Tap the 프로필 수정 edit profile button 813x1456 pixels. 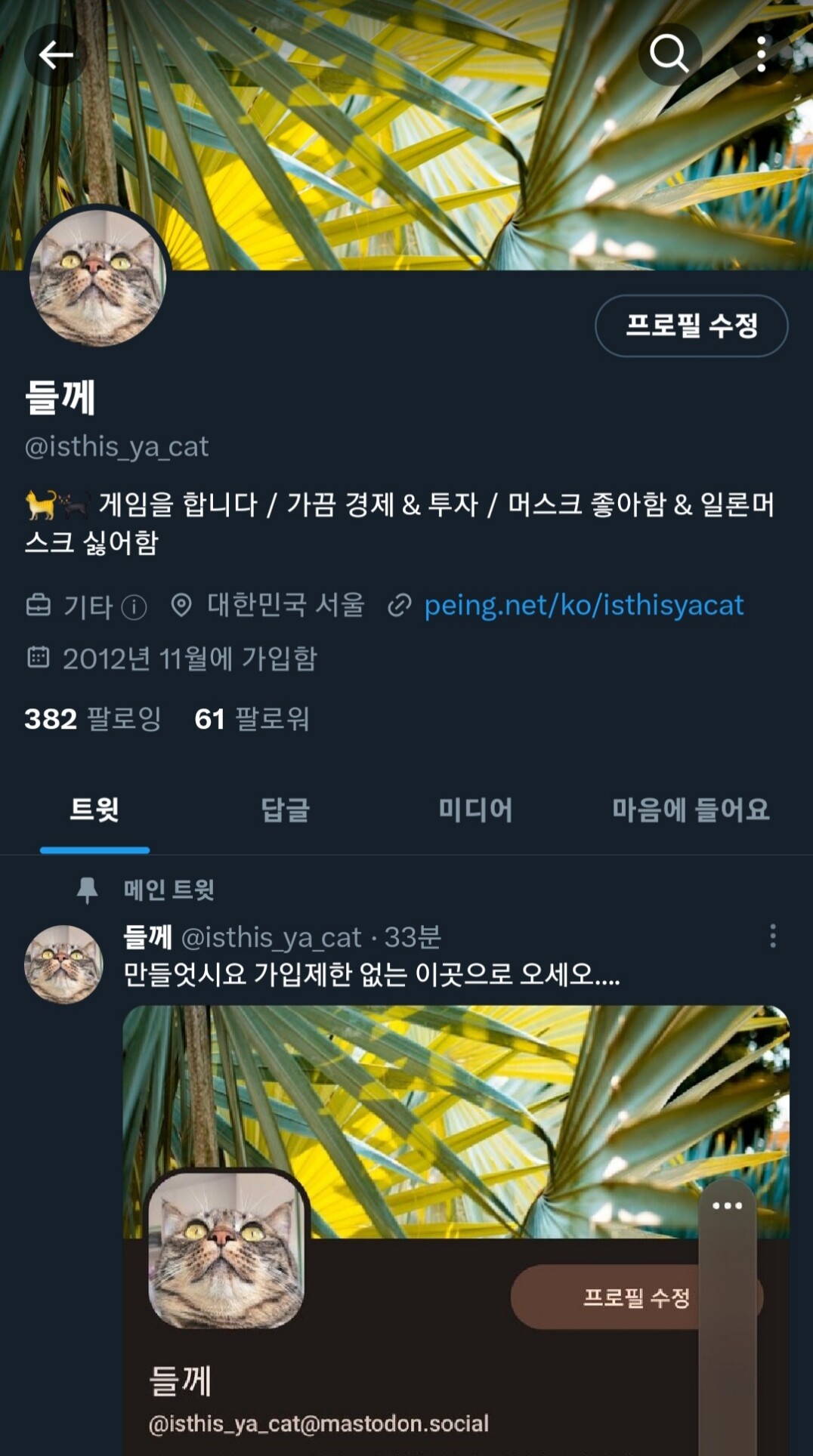tap(691, 325)
